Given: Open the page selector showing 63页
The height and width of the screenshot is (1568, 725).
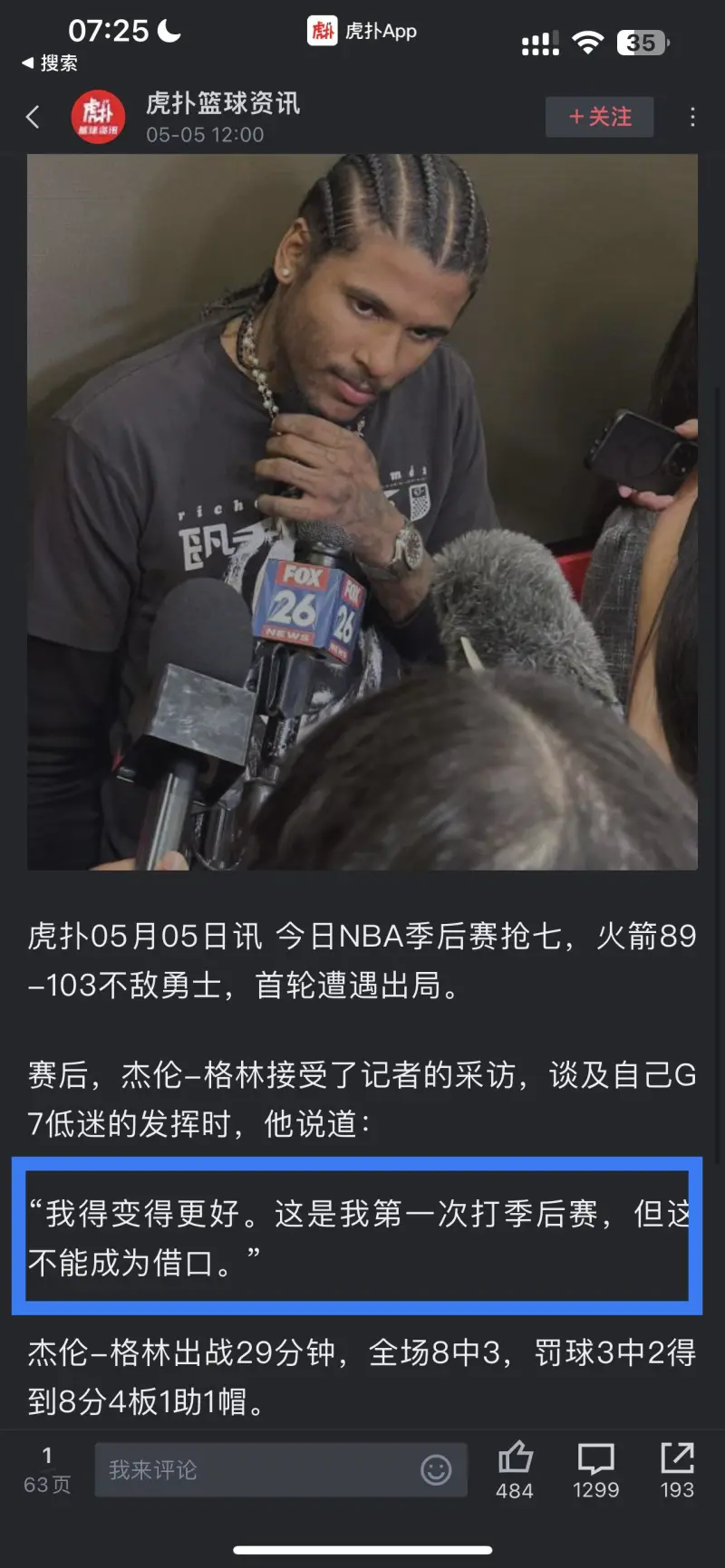Looking at the screenshot, I should coord(47,1469).
